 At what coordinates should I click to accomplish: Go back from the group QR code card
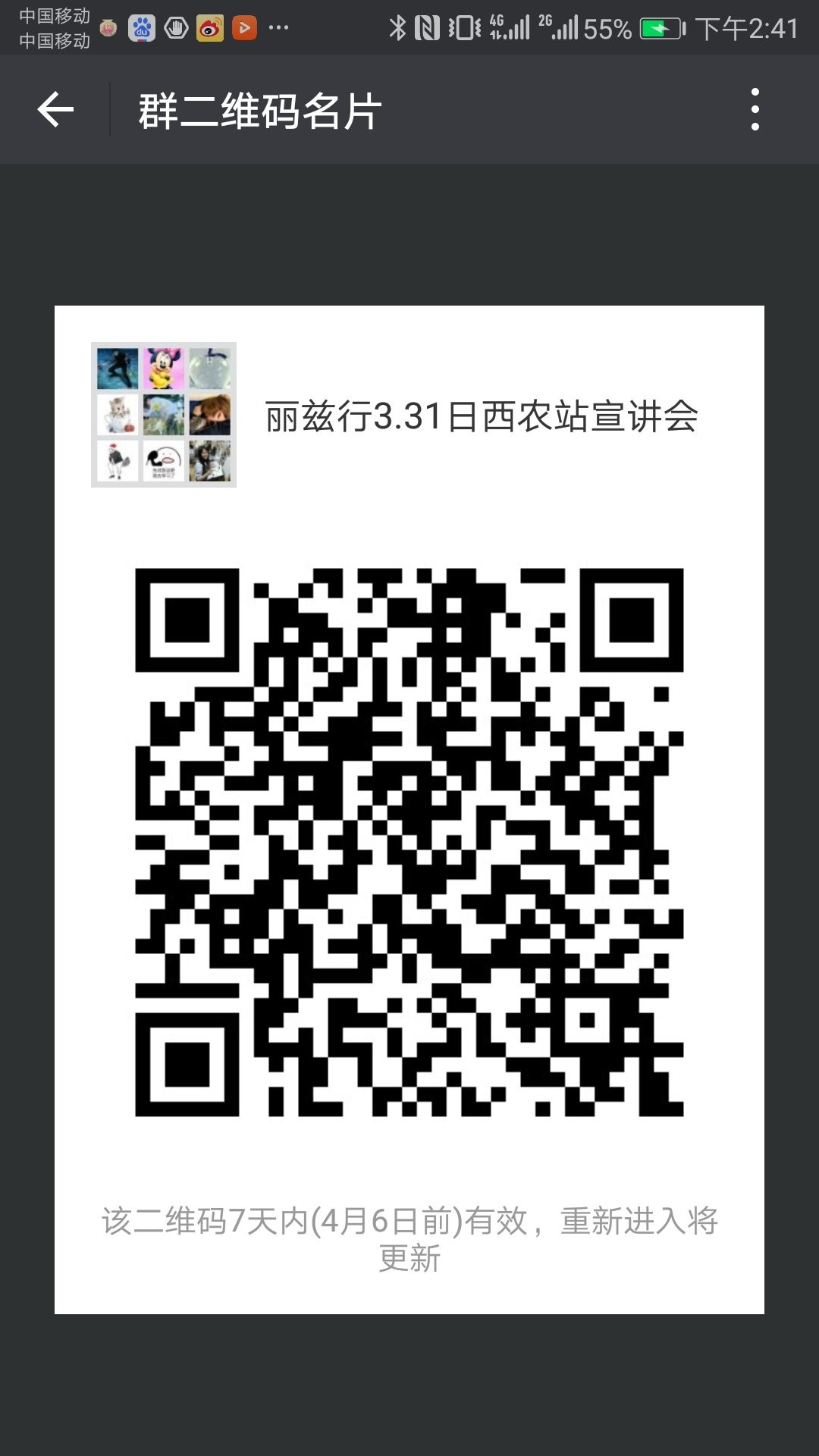[x=55, y=110]
